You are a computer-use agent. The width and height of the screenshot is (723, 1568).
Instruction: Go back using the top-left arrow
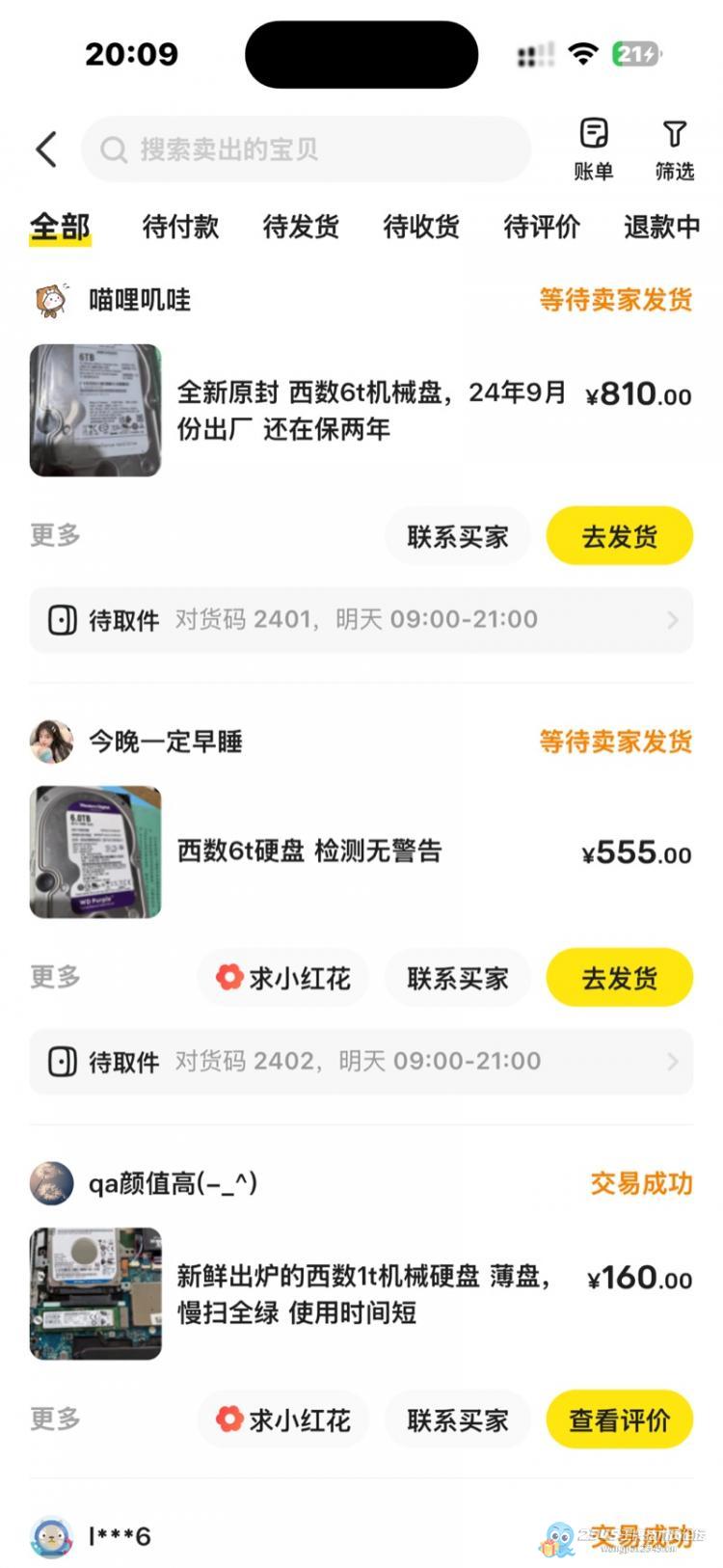pos(45,149)
